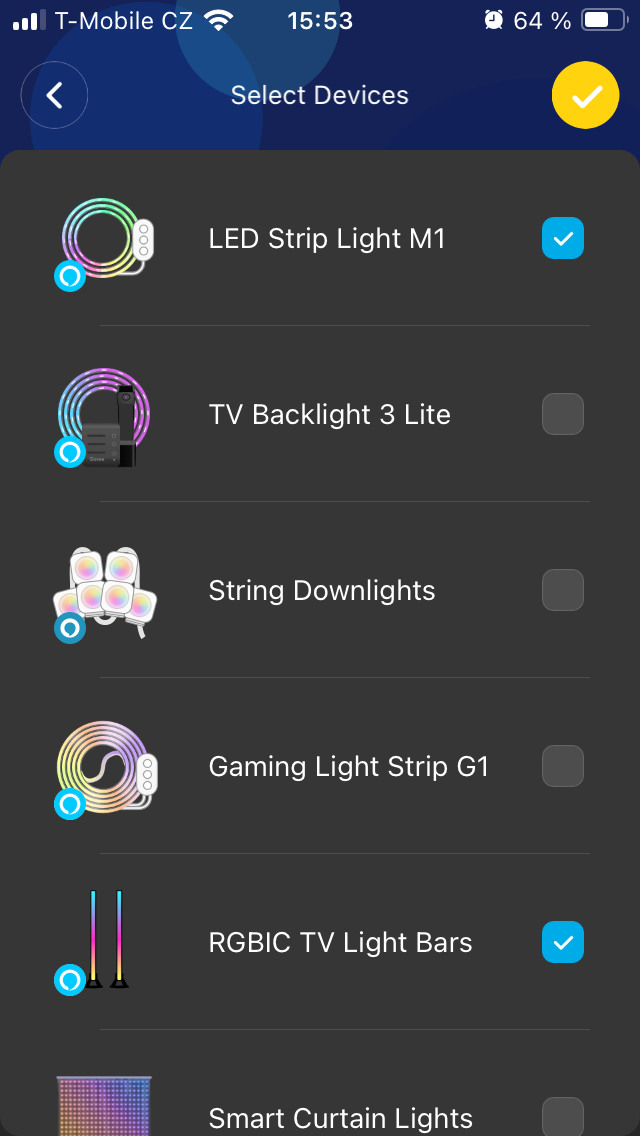Image resolution: width=640 pixels, height=1136 pixels.
Task: Enable the Smart Curtain Lights checkbox
Action: pyautogui.click(x=563, y=1116)
